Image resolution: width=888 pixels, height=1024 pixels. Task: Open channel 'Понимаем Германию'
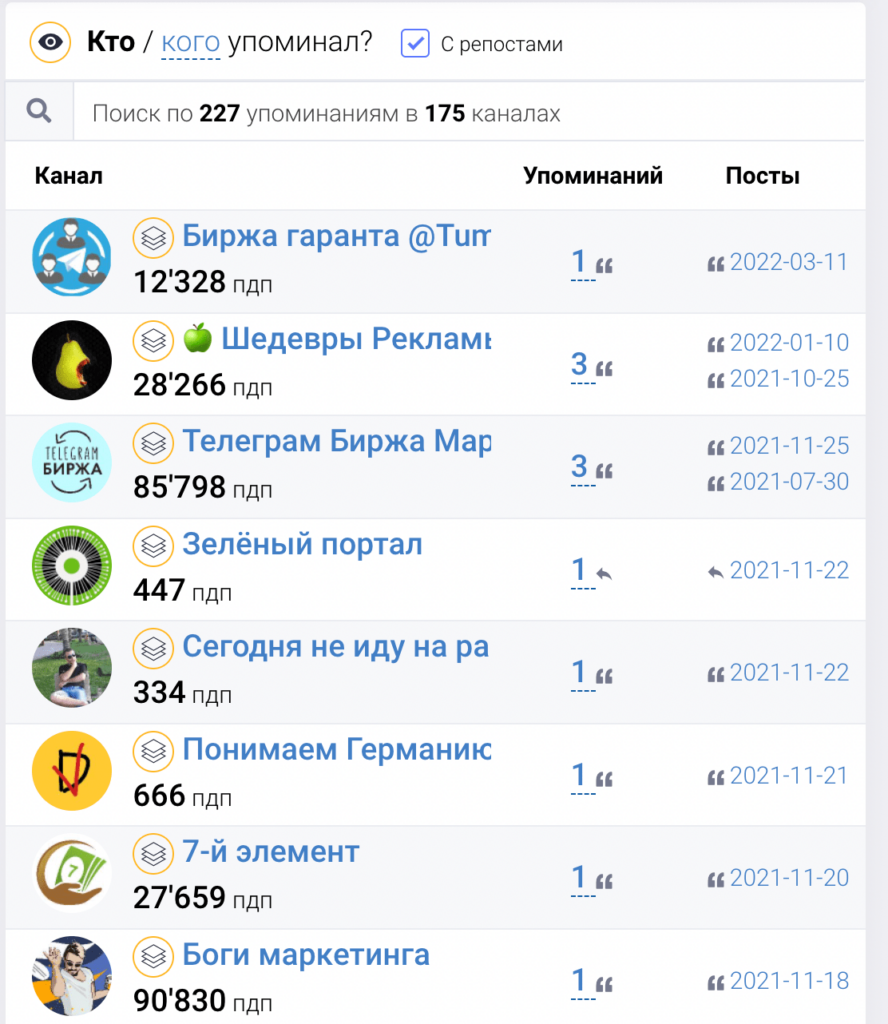point(336,749)
